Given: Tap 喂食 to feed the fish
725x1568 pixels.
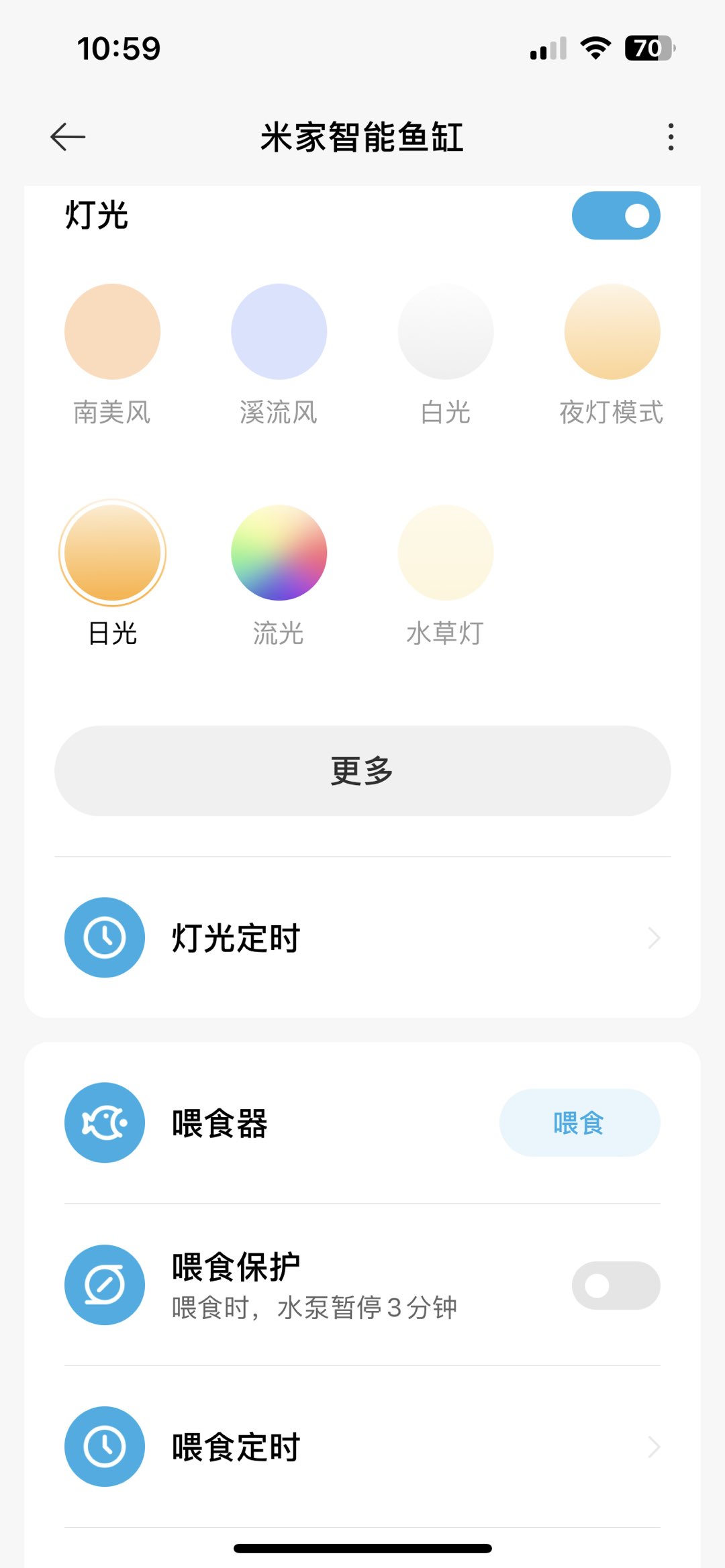Looking at the screenshot, I should [579, 1122].
